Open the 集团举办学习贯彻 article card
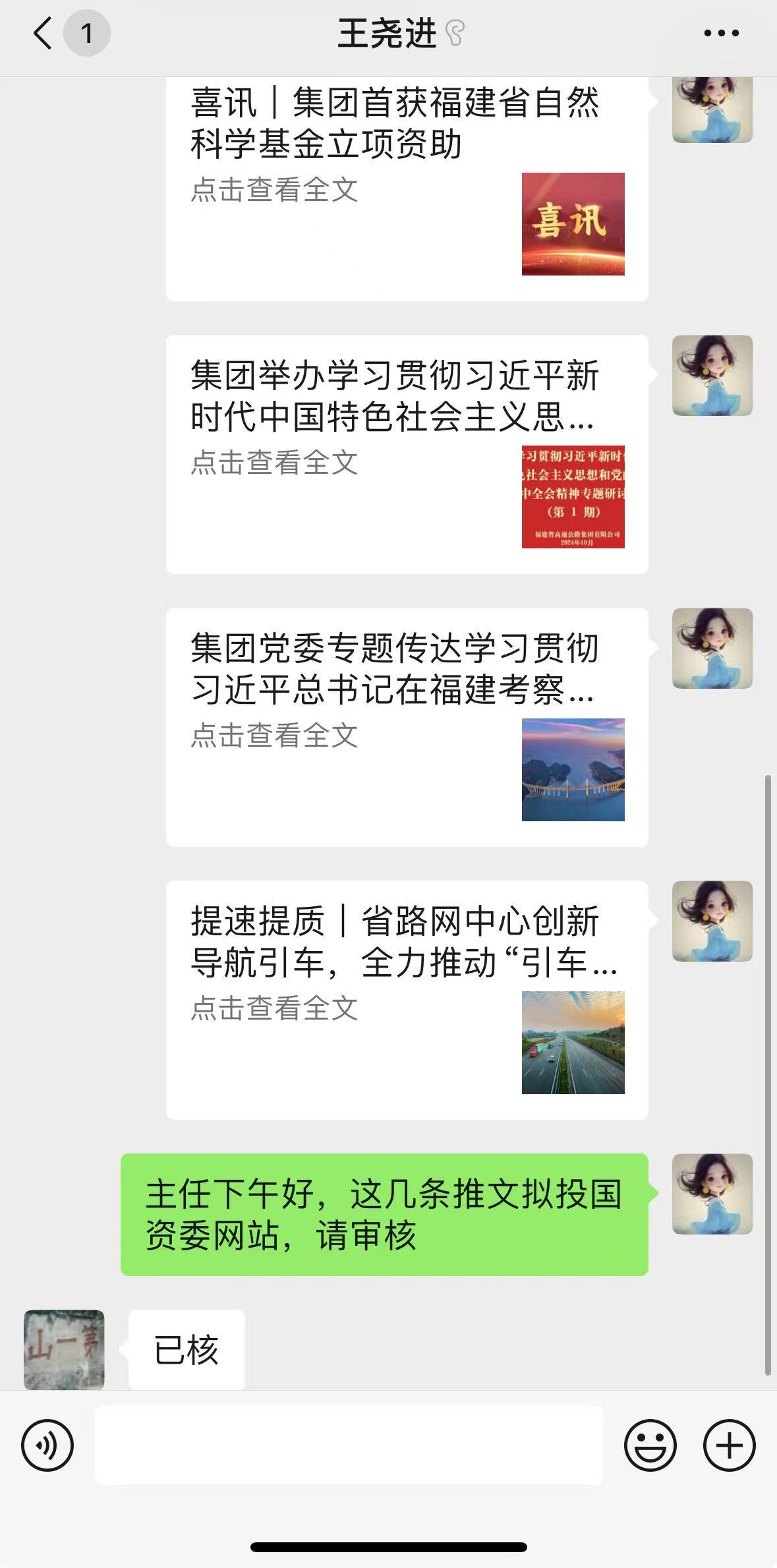The height and width of the screenshot is (1568, 777). click(407, 454)
